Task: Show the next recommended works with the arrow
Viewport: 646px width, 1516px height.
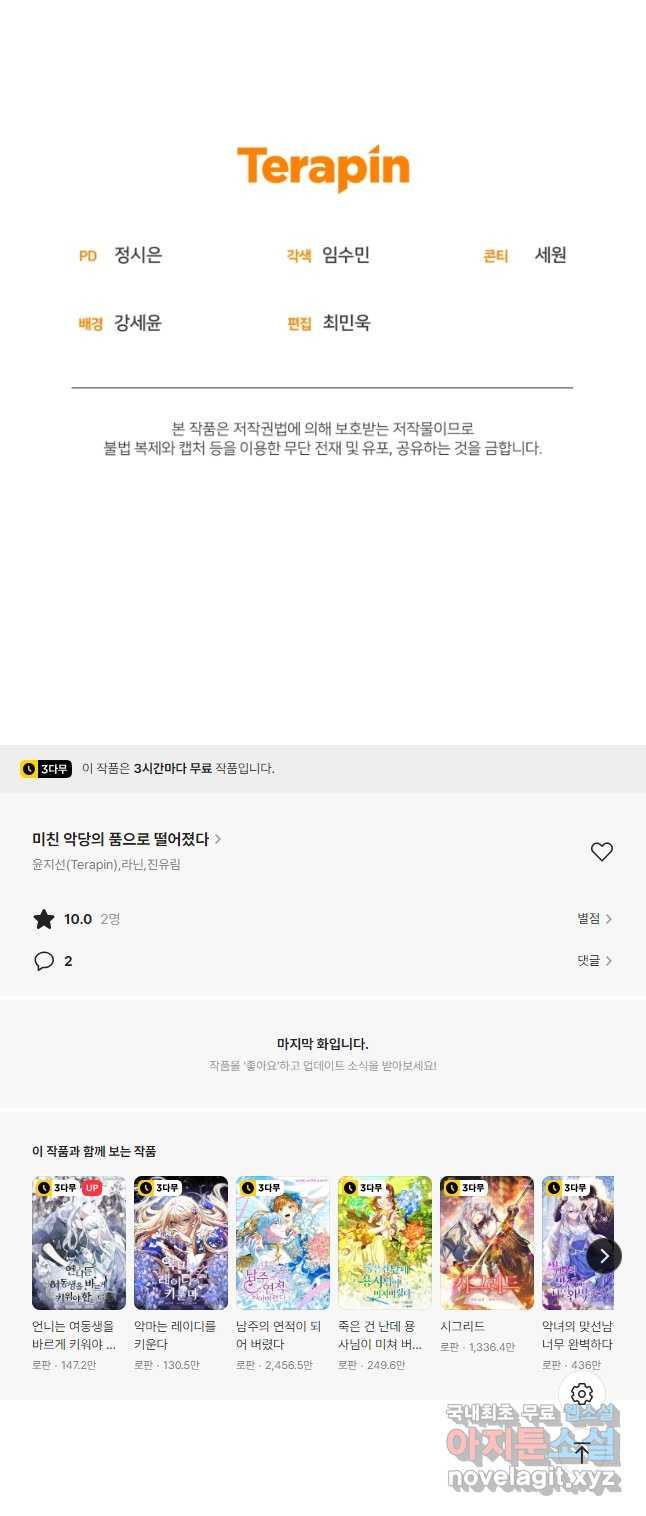Action: [604, 1255]
